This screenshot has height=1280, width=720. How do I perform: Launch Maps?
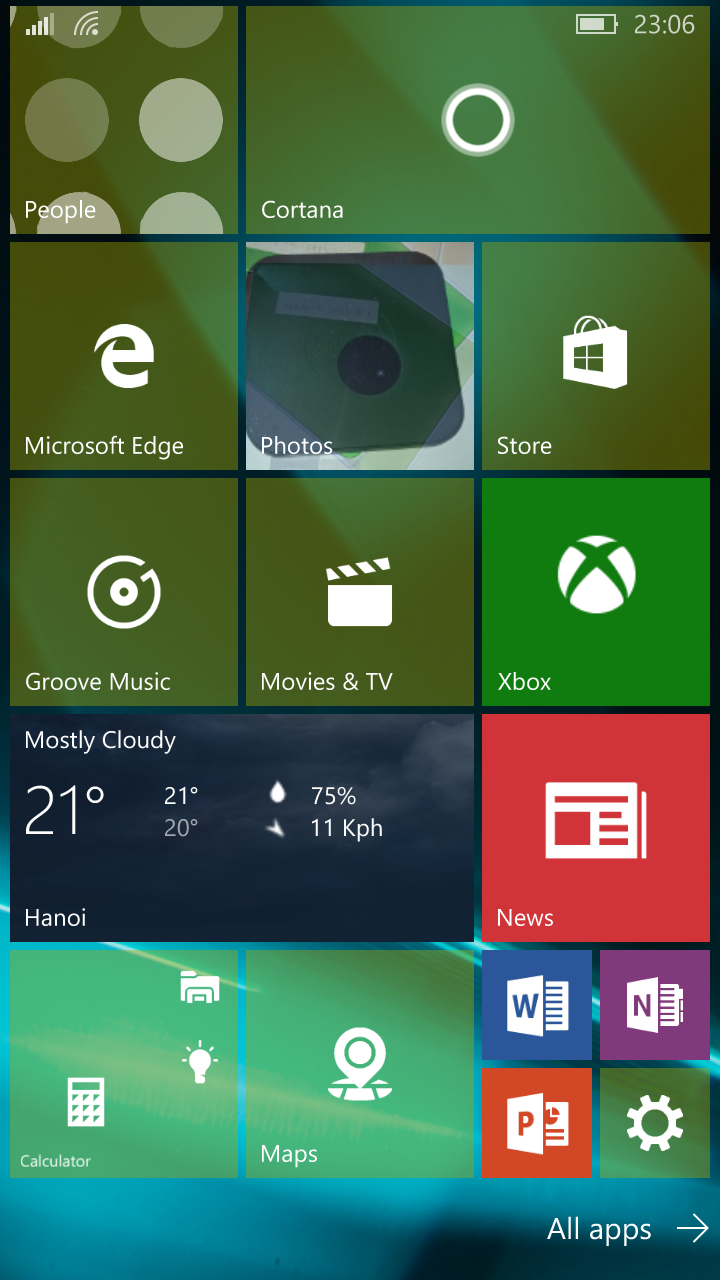(x=360, y=1064)
